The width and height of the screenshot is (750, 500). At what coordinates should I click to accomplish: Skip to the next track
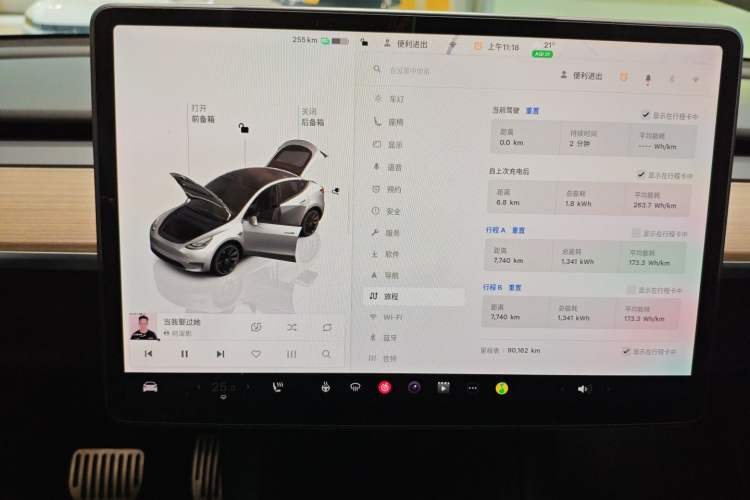[x=220, y=354]
